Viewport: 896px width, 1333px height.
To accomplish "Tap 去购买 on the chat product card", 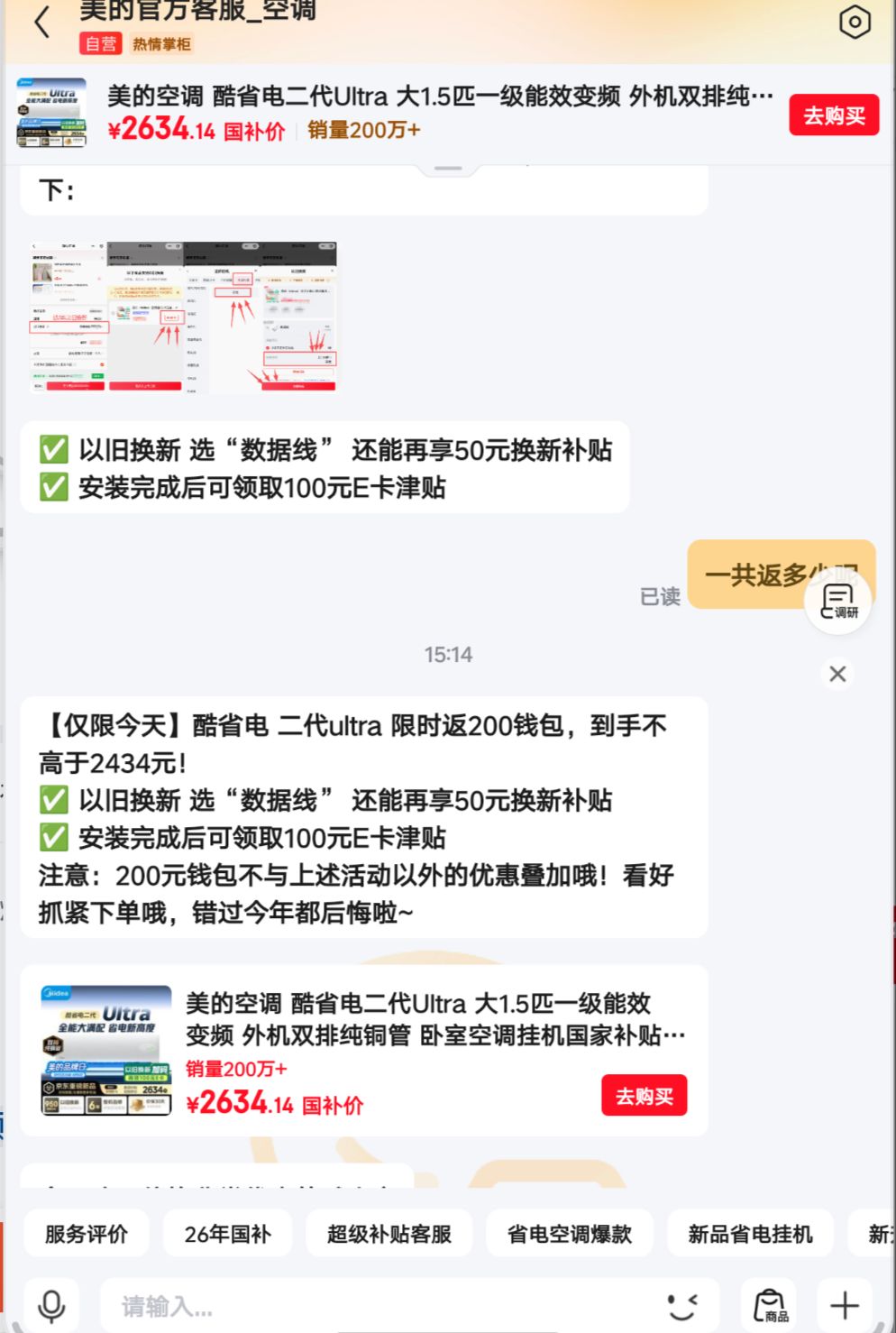I will (644, 1096).
